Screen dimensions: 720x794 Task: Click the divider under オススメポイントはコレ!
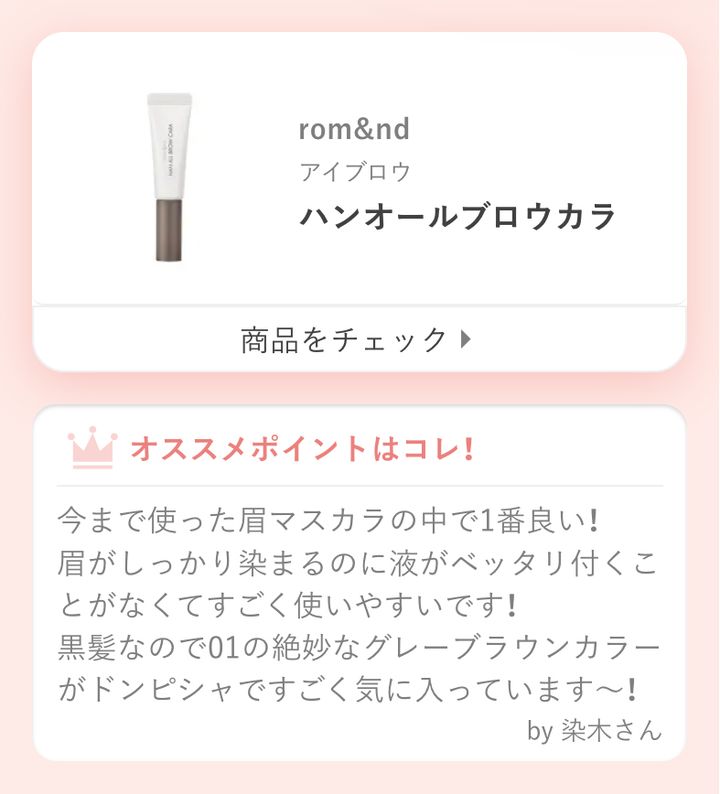360,482
